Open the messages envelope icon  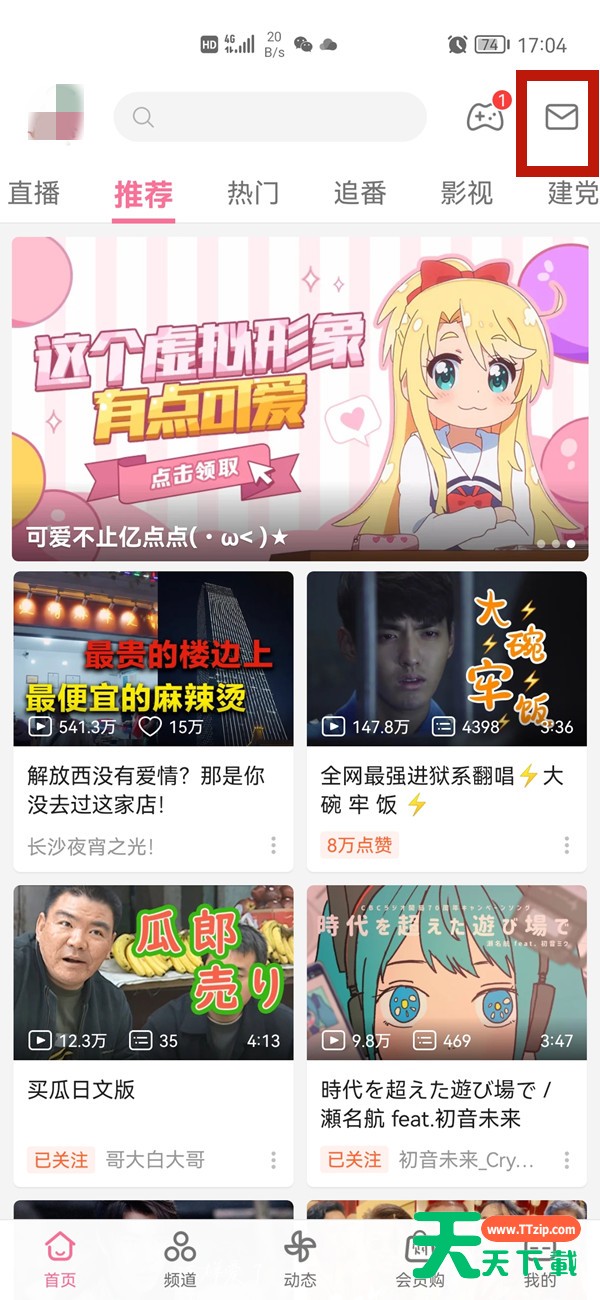pos(561,118)
